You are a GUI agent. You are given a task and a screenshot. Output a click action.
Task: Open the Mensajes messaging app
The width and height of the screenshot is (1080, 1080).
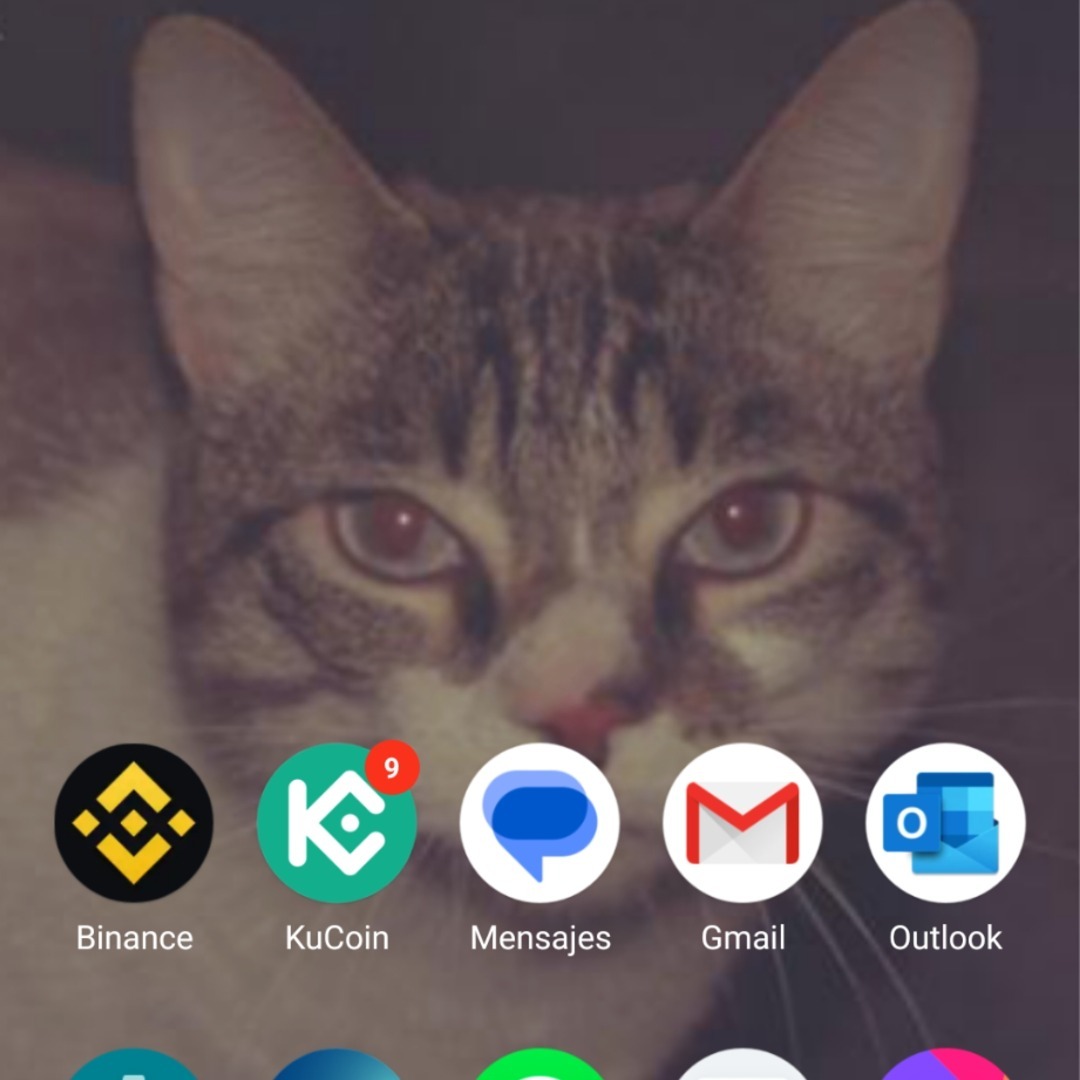540,823
